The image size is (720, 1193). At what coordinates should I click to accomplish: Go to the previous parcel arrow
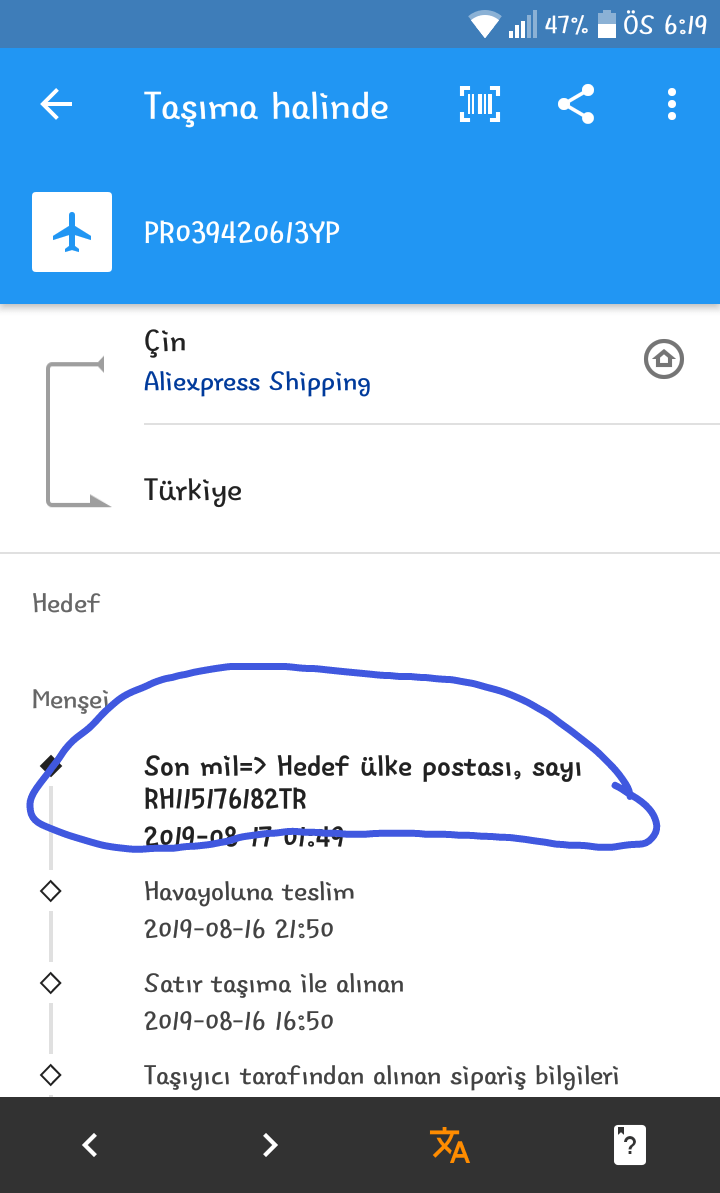click(x=90, y=1145)
